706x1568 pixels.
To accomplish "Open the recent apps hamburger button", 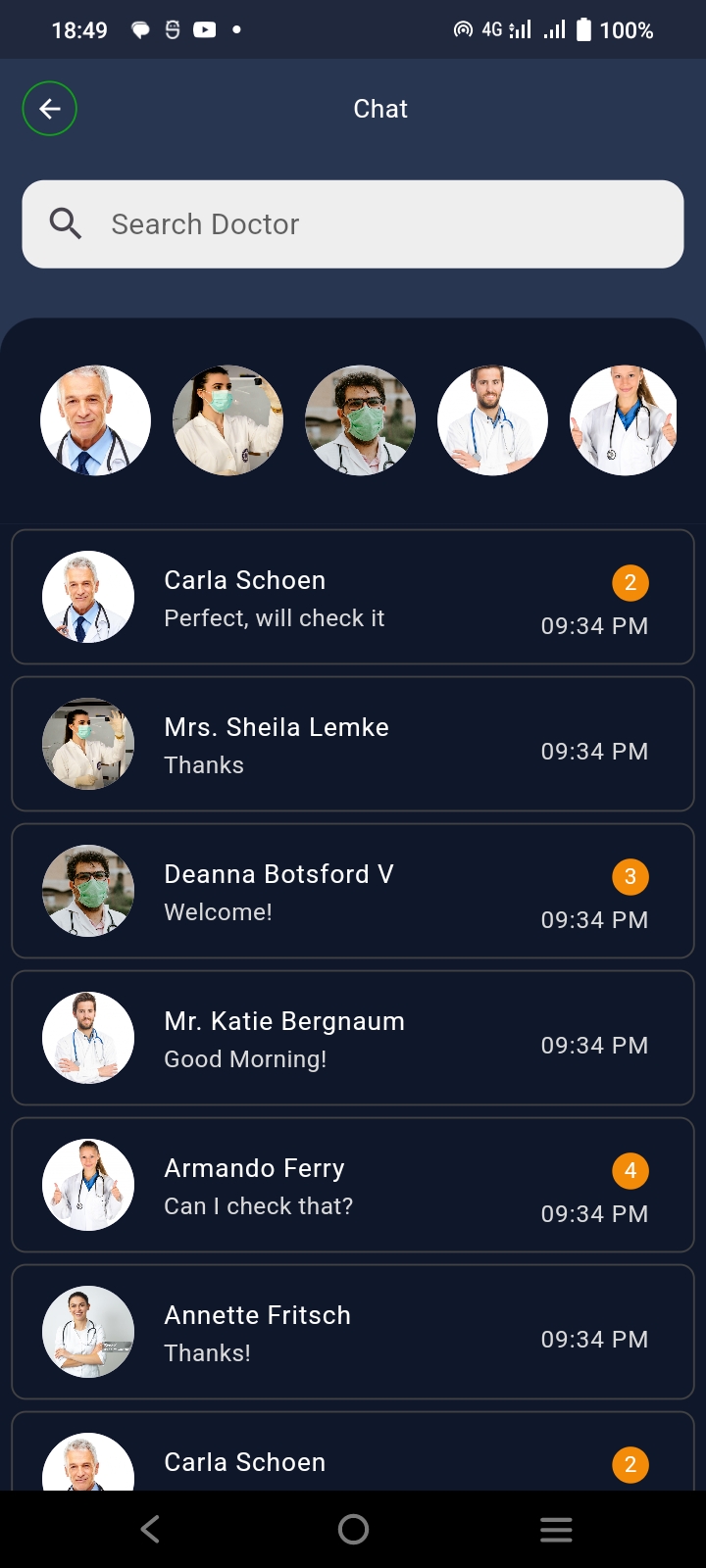I will [556, 1528].
